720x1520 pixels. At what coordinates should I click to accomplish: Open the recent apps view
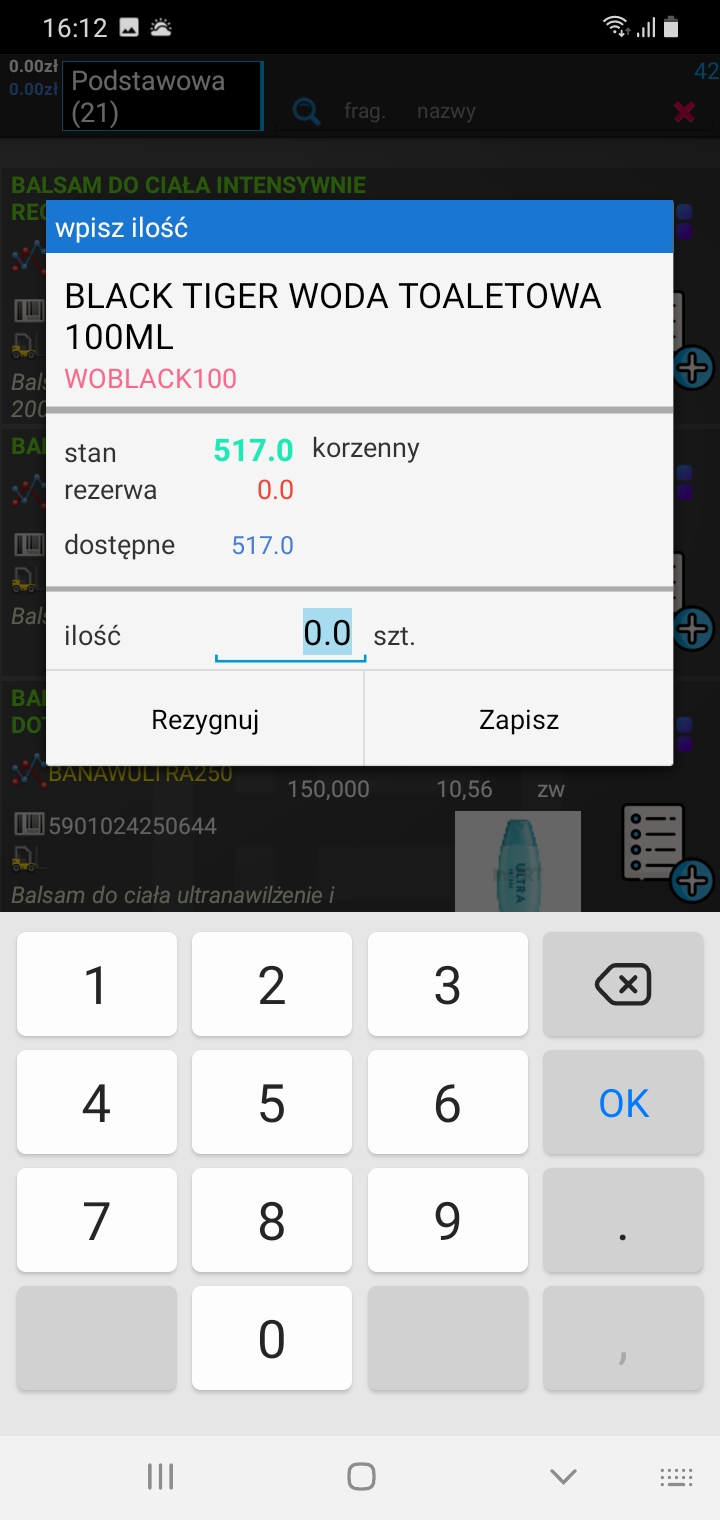click(x=160, y=1476)
